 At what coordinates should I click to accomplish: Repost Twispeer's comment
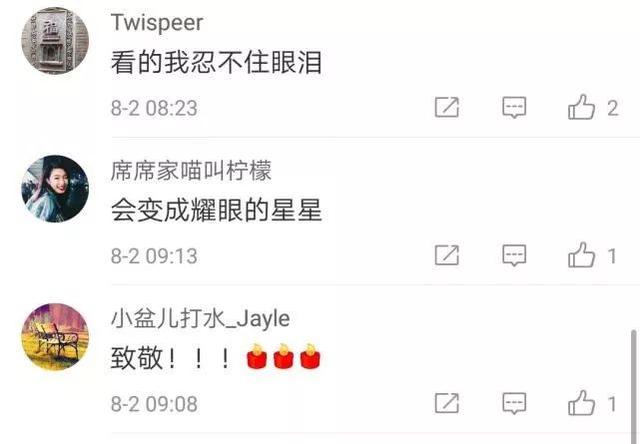click(447, 108)
